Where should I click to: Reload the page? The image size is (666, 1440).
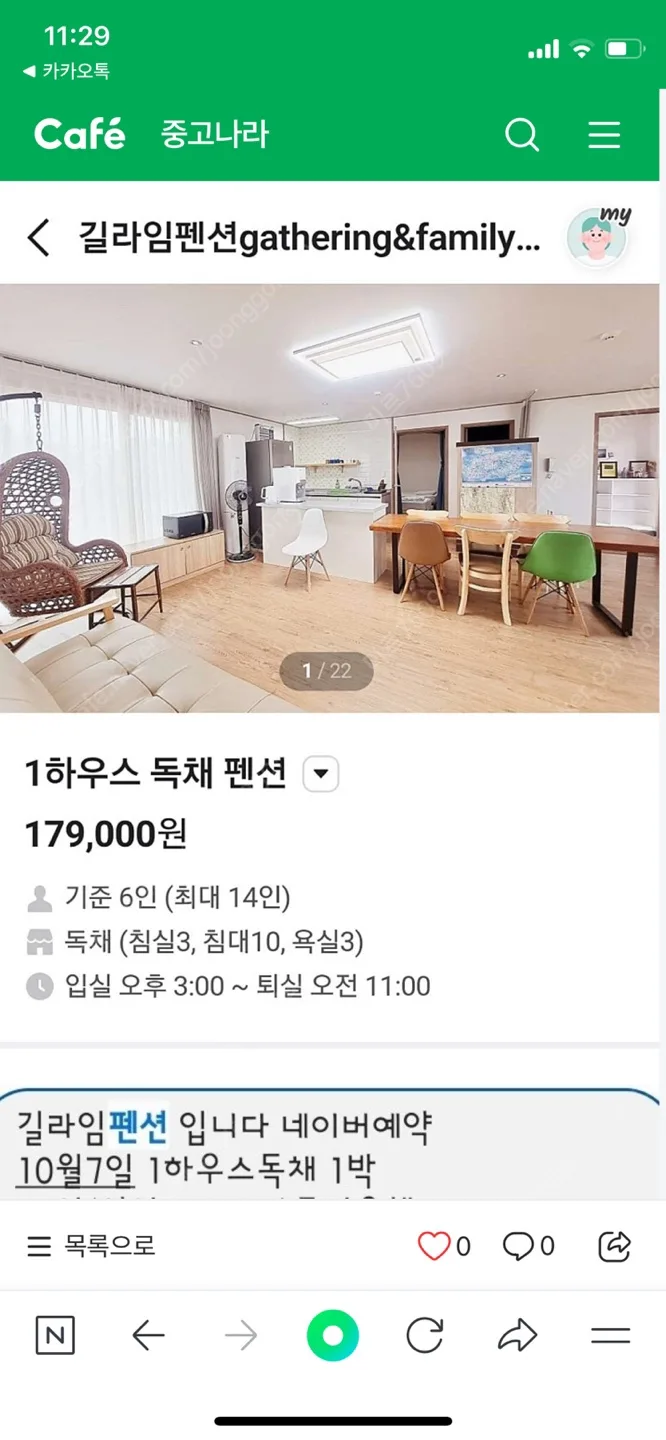pos(425,1336)
